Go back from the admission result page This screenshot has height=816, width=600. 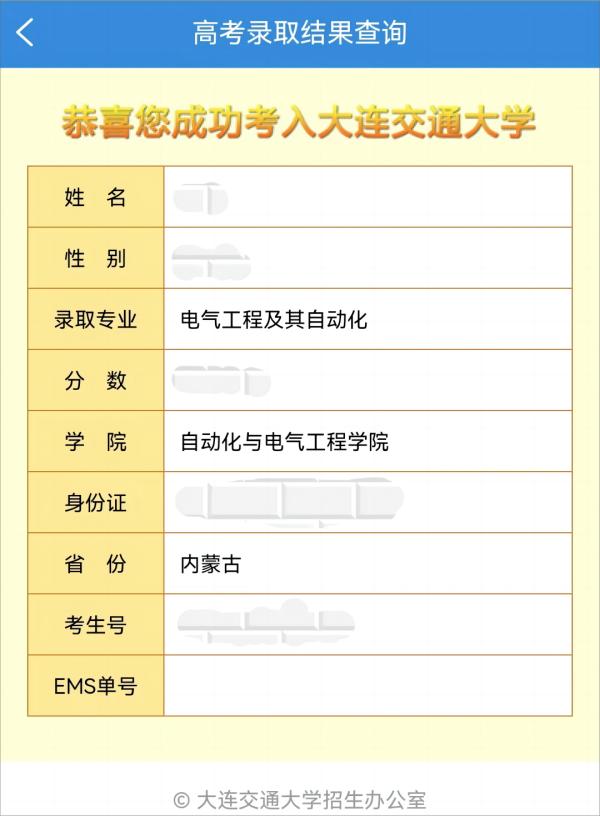[x=25, y=32]
